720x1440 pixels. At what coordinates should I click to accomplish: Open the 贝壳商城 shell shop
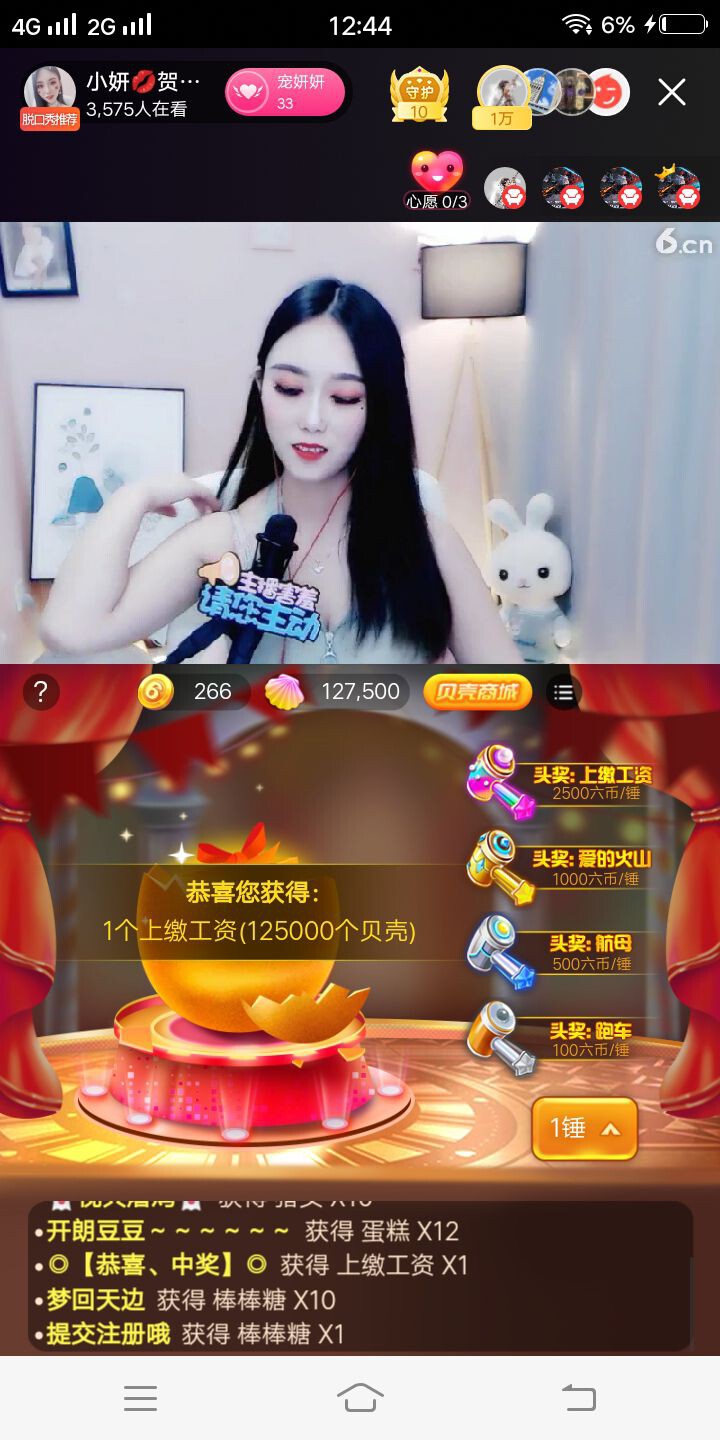point(477,692)
